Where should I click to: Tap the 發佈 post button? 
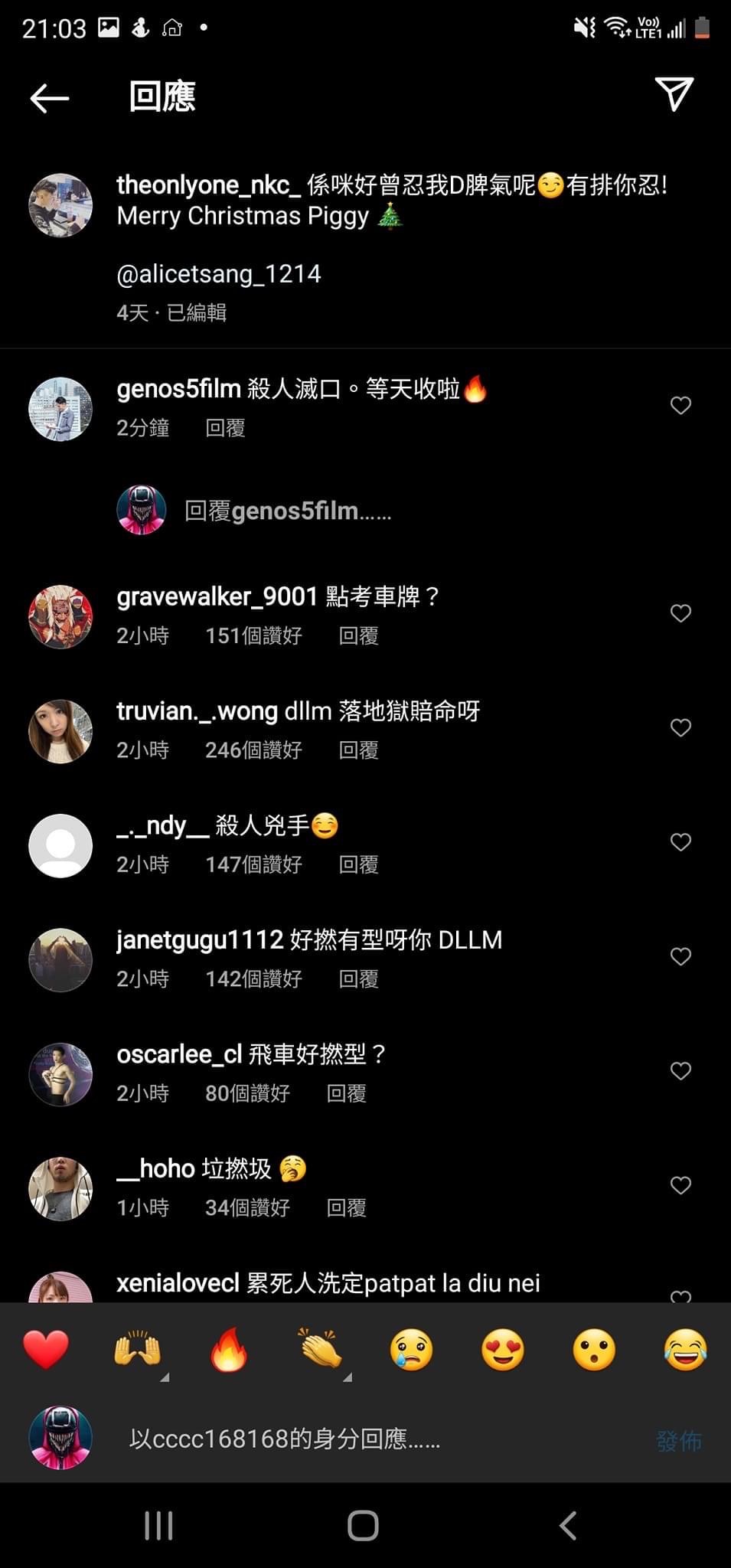(678, 1441)
